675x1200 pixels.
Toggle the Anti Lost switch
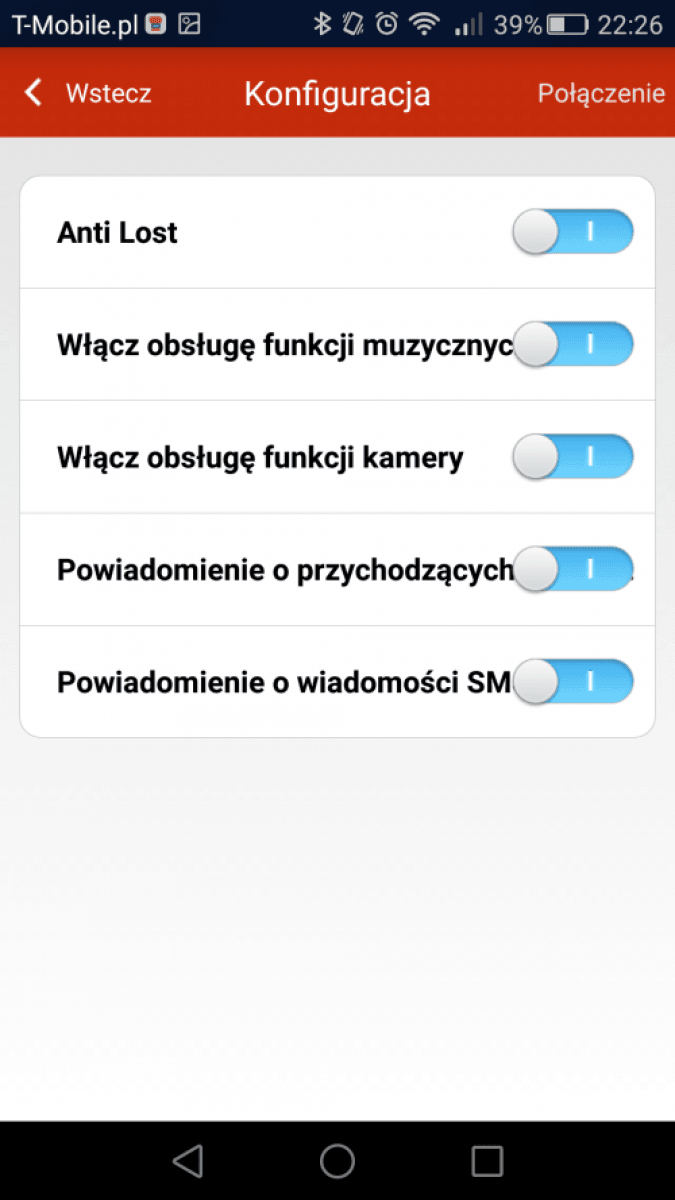pos(573,232)
